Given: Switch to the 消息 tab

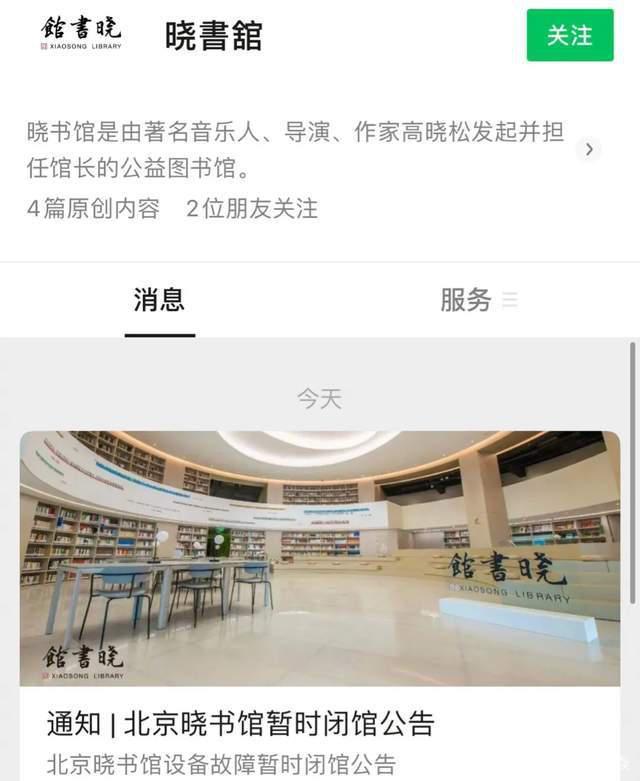Looking at the screenshot, I should tap(159, 300).
